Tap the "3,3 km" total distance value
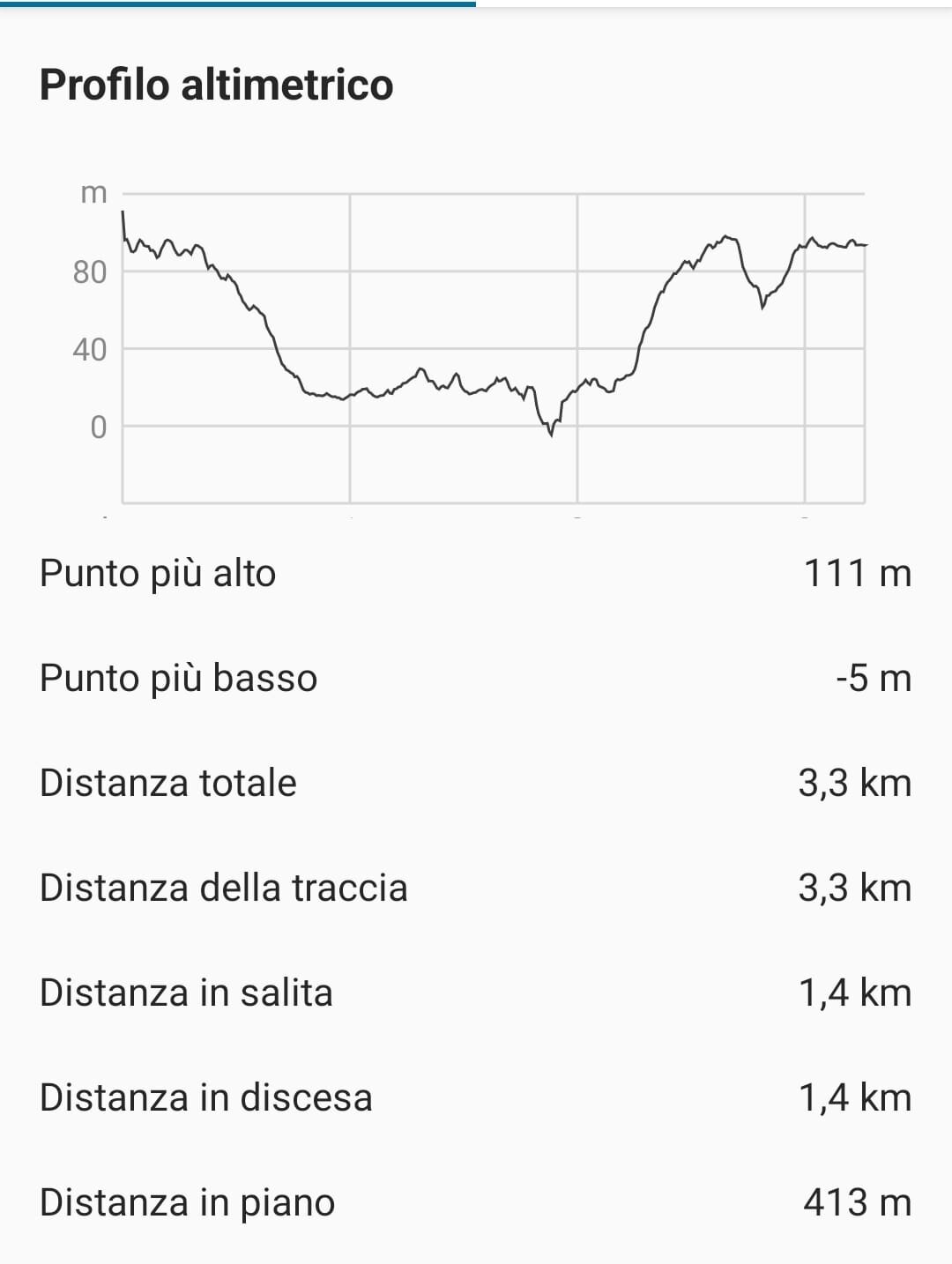This screenshot has width=952, height=1264. pyautogui.click(x=854, y=782)
